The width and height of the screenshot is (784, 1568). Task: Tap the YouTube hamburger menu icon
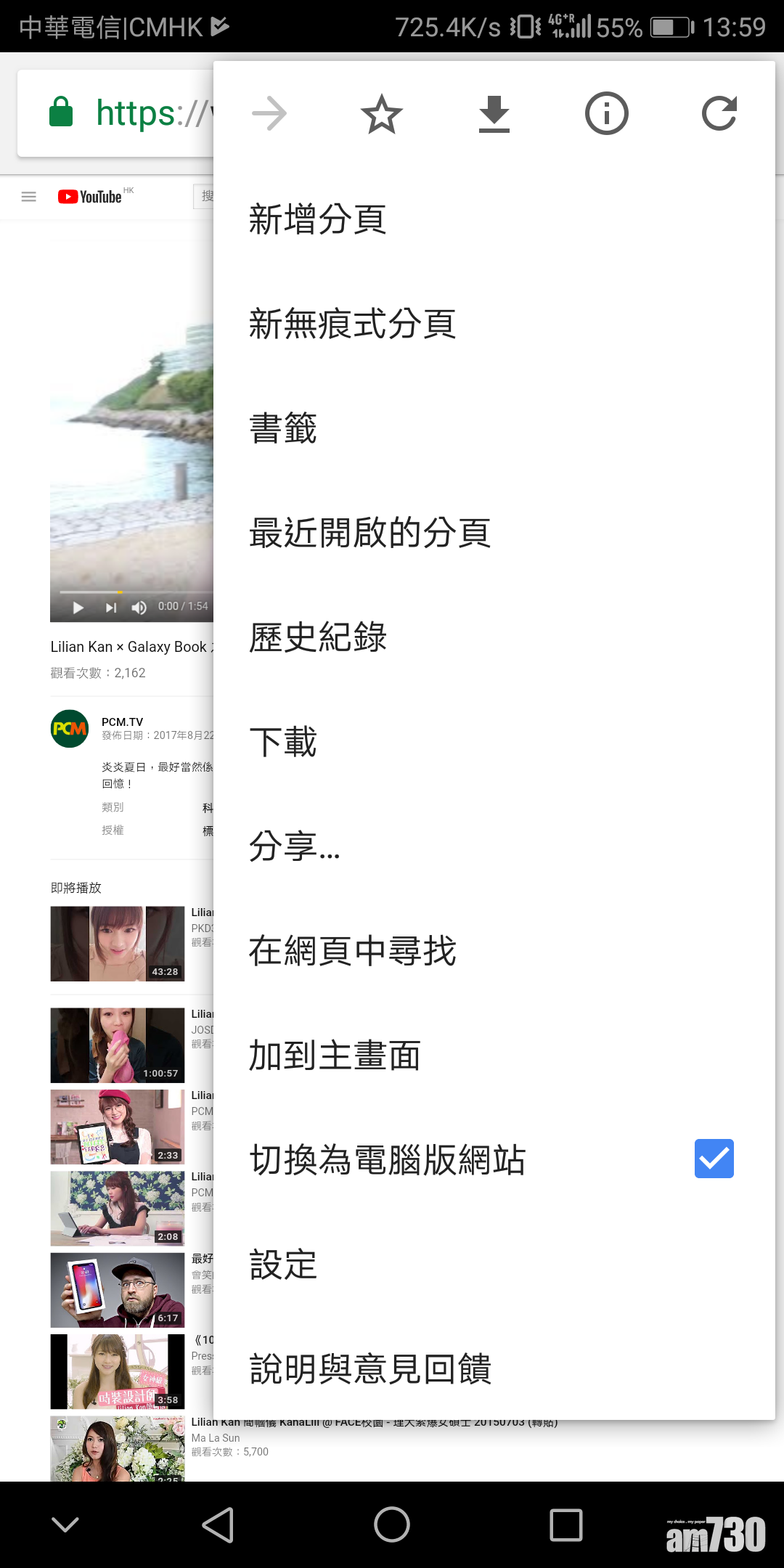(x=28, y=196)
